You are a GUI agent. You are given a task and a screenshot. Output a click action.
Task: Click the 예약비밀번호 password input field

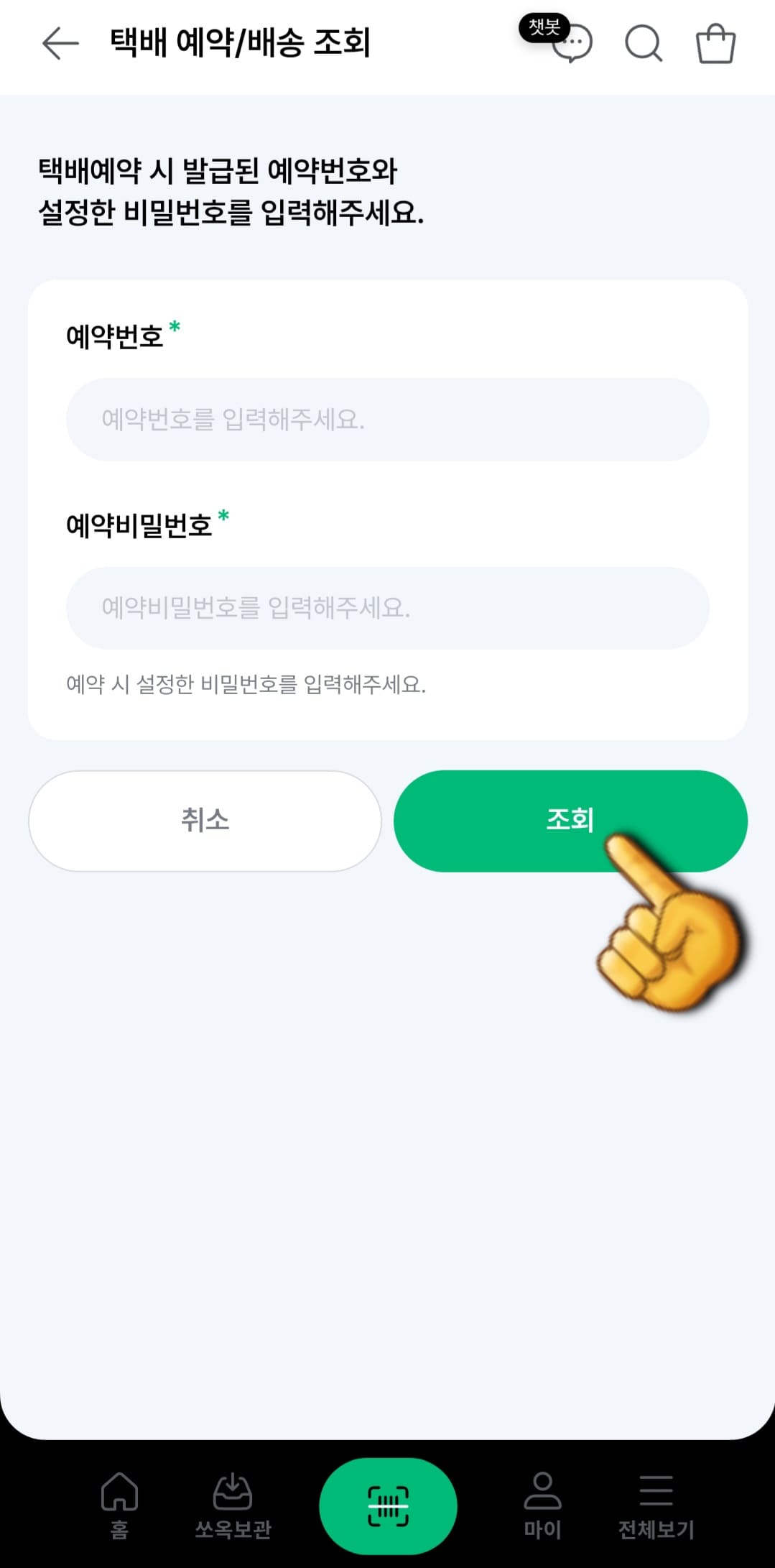387,608
